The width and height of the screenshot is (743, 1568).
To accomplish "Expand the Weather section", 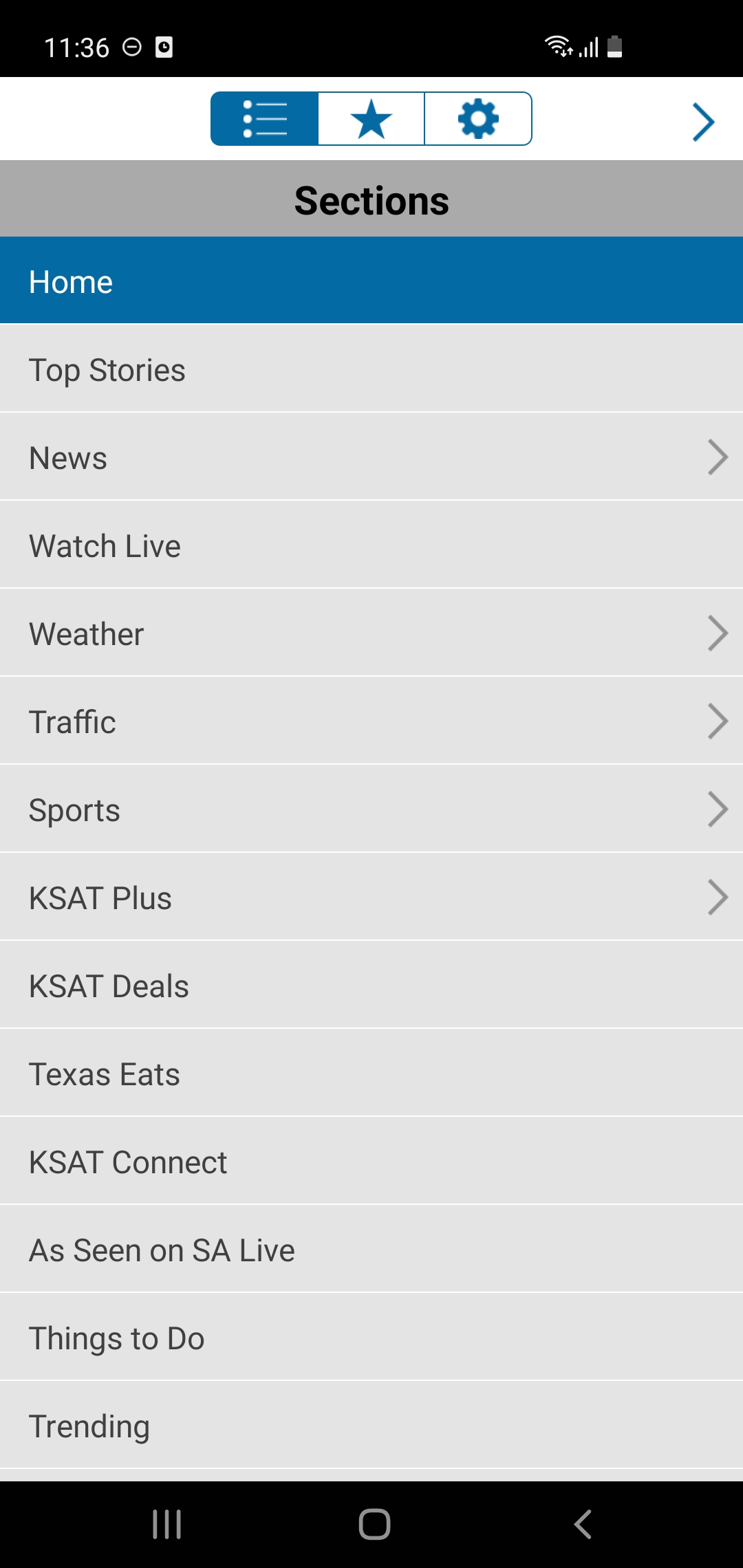I will [x=371, y=633].
